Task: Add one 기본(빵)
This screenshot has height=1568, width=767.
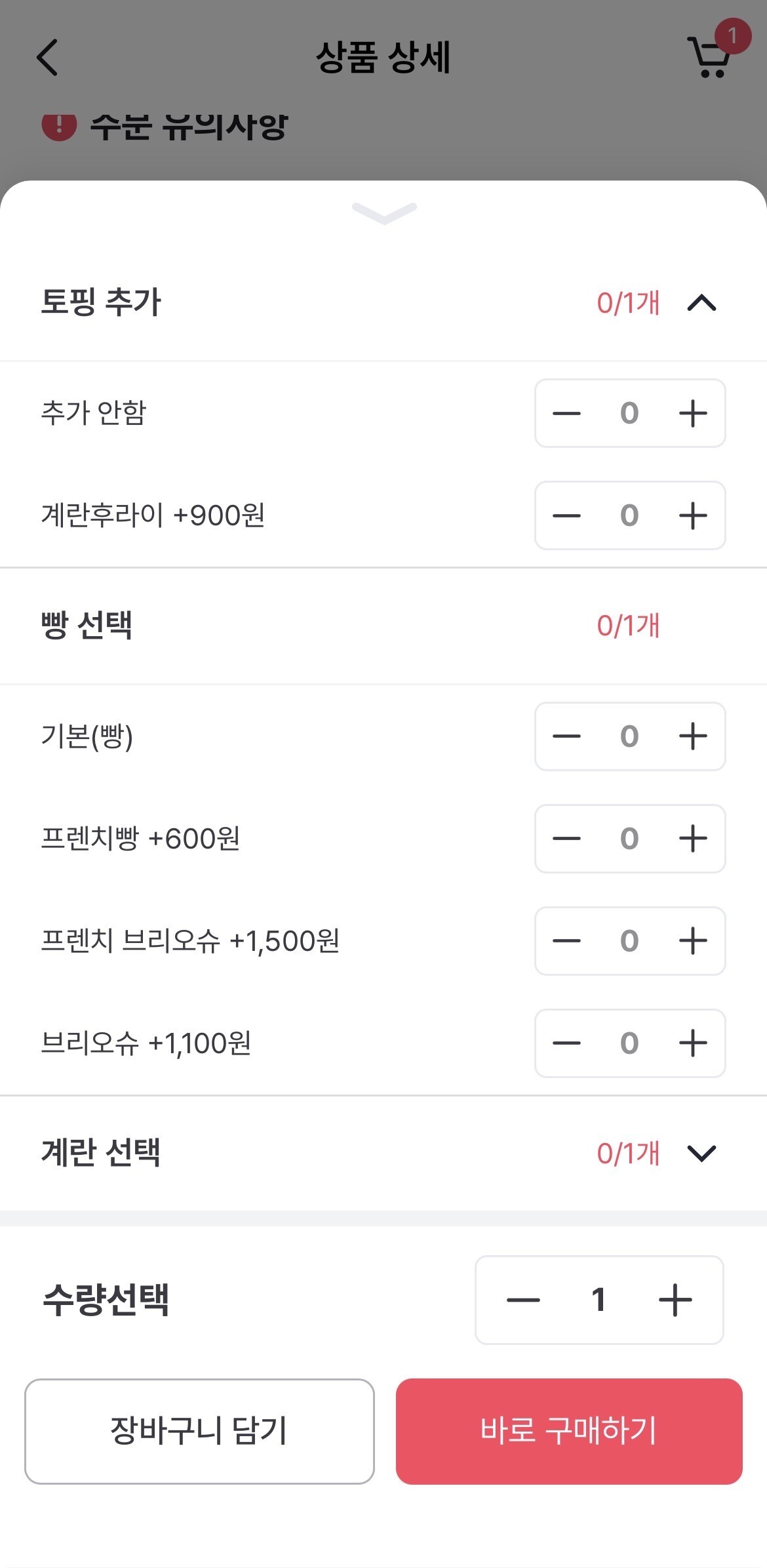Action: coord(693,736)
